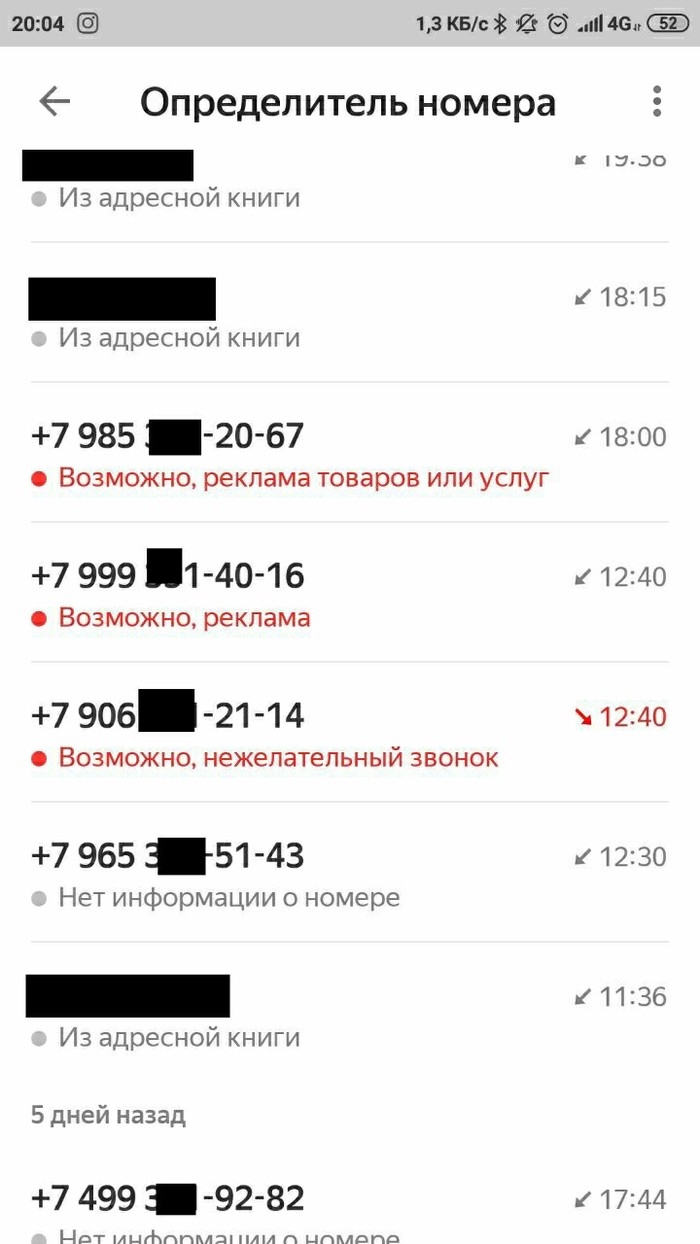Tap the +7 499 call ending in 92-82
This screenshot has width=700, height=1244.
point(348,1205)
